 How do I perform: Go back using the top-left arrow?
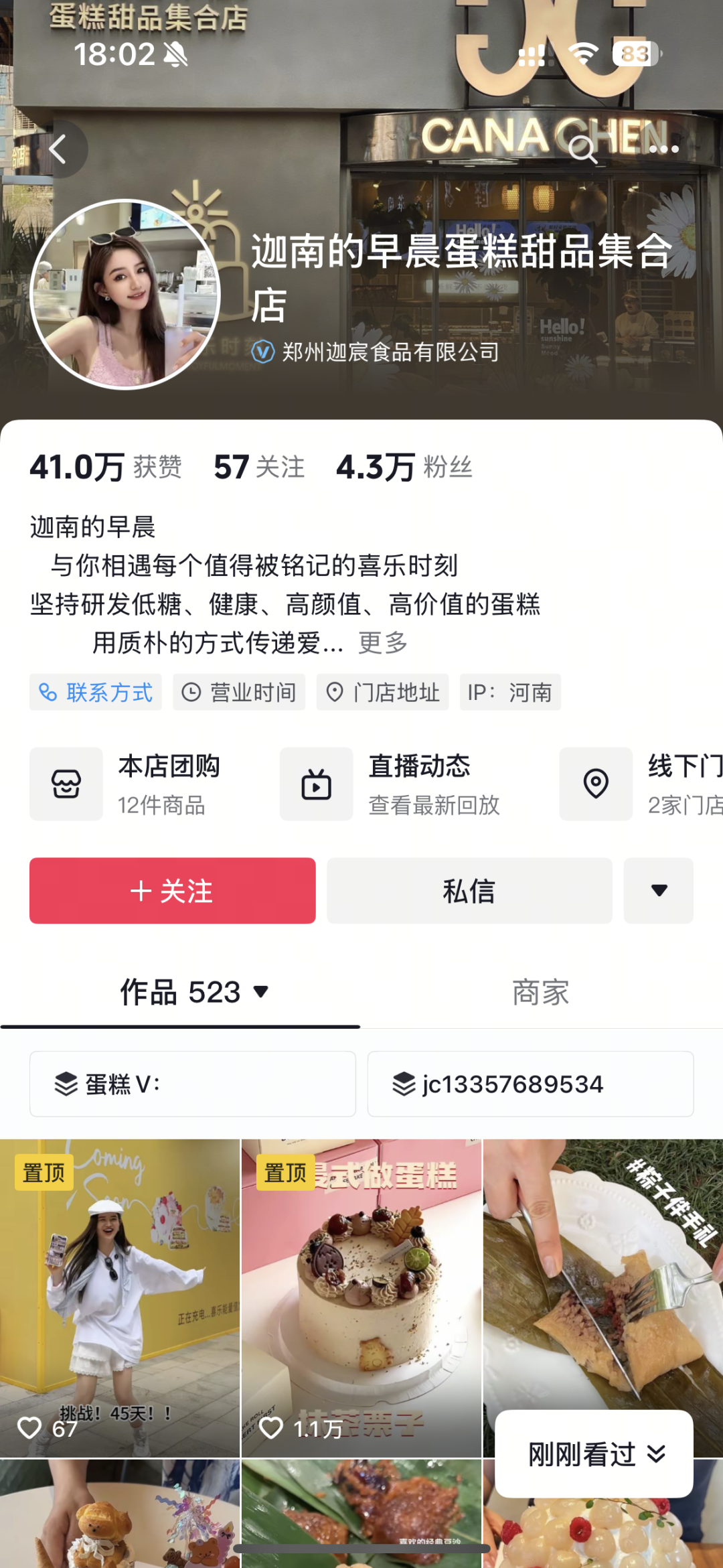(x=58, y=149)
